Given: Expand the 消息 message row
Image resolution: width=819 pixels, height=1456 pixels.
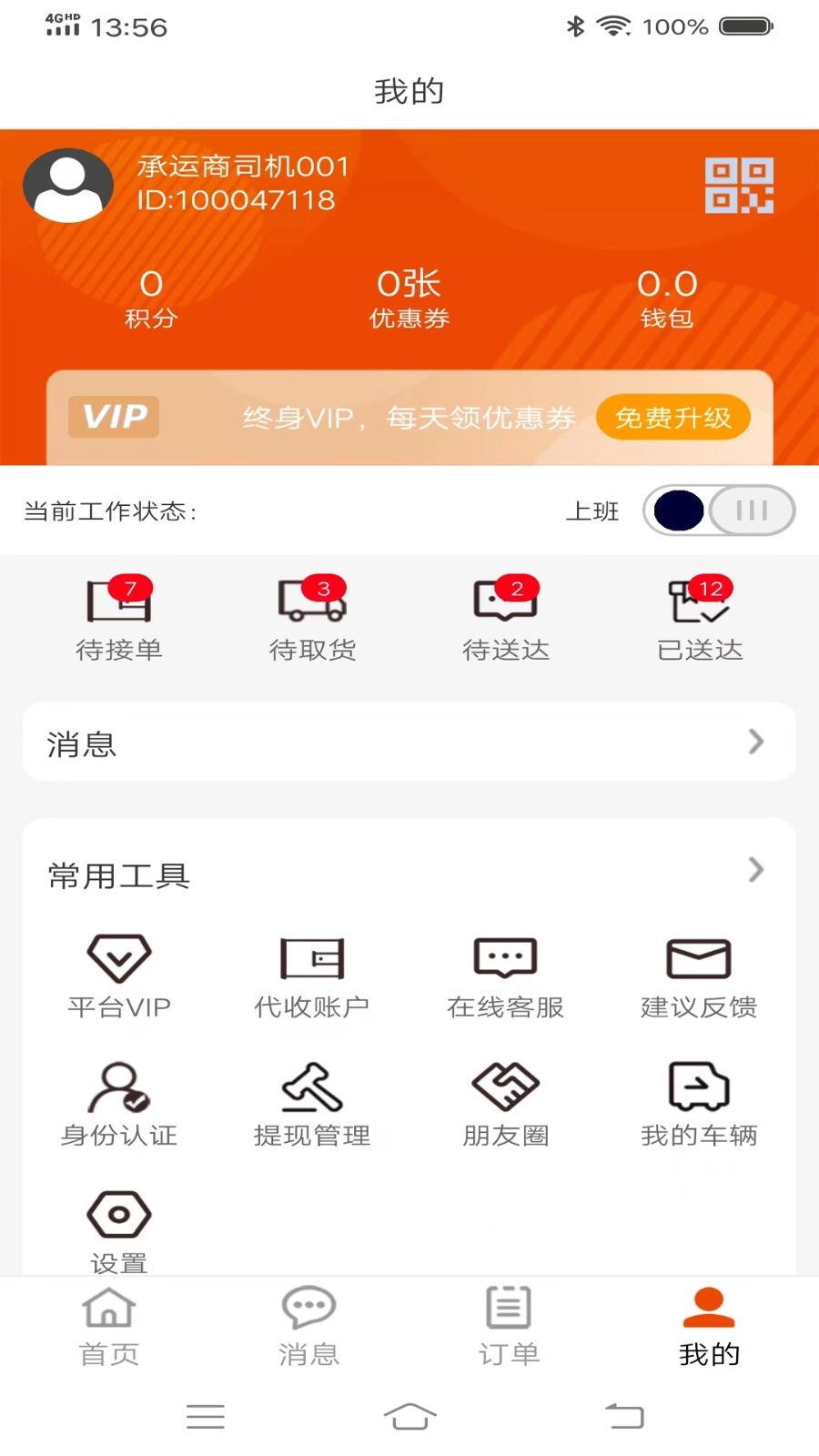Looking at the screenshot, I should coord(409,743).
